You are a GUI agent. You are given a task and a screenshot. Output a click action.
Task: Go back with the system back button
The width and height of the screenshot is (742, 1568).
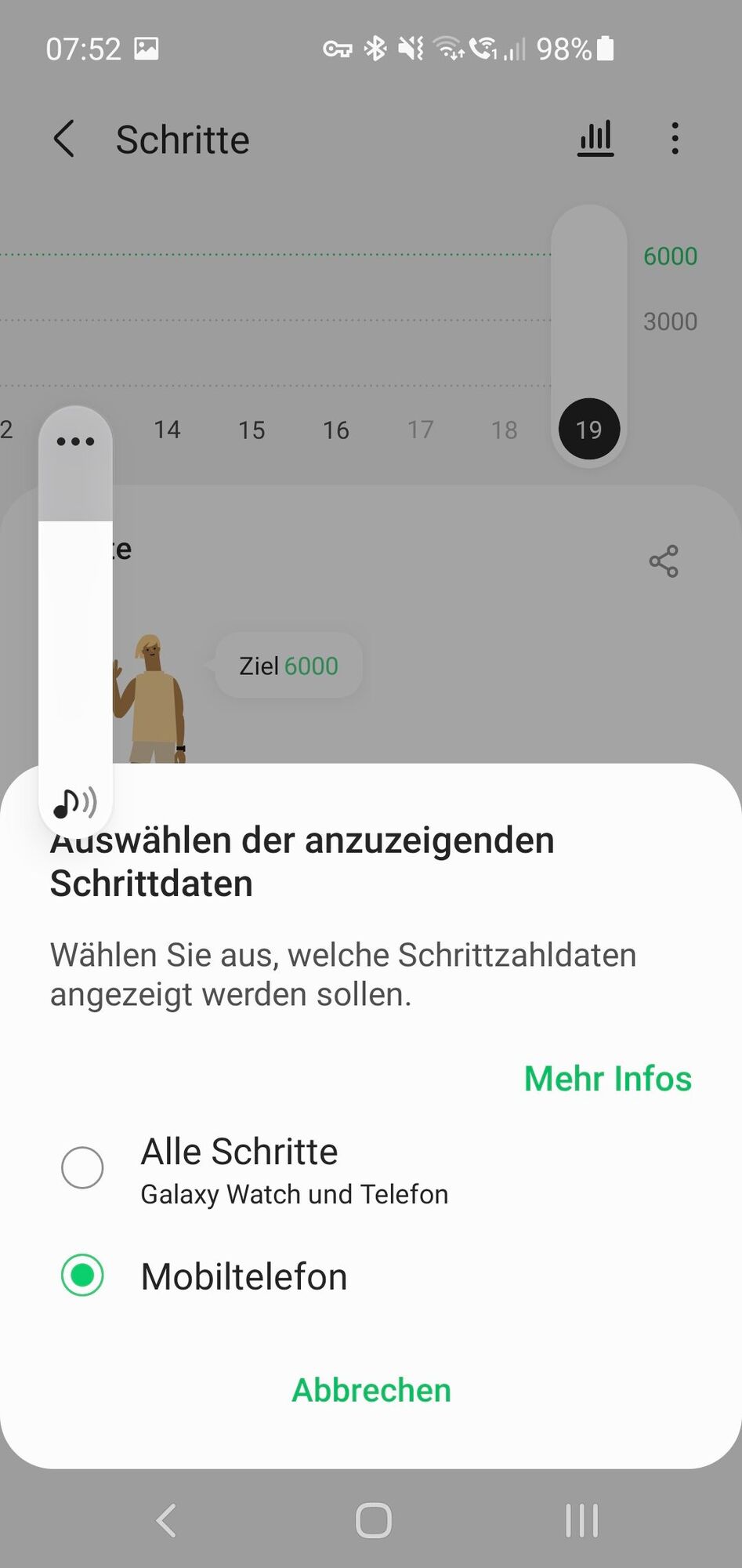click(166, 1521)
